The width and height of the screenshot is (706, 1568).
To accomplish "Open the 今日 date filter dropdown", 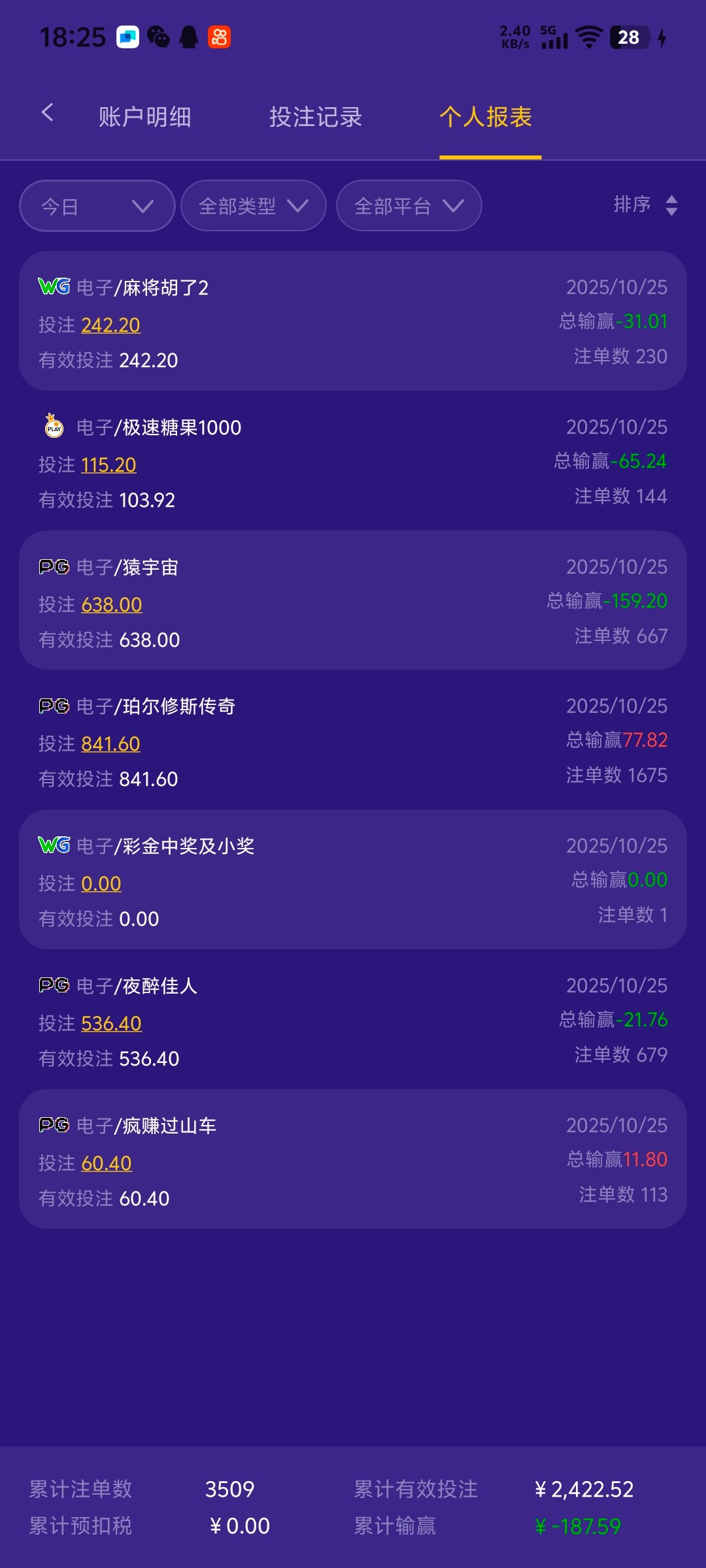I will click(96, 205).
